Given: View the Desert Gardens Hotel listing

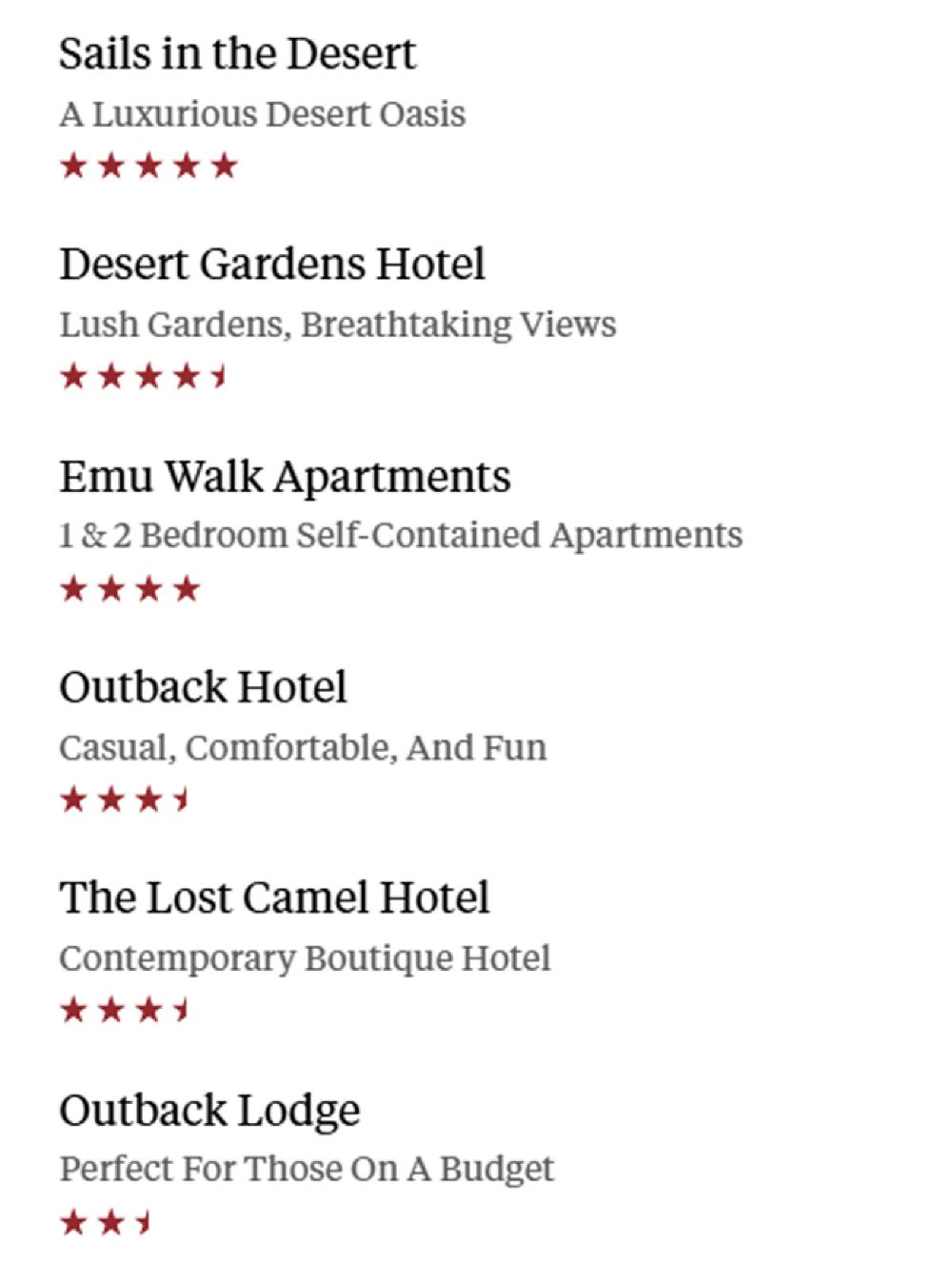Looking at the screenshot, I should click(272, 265).
